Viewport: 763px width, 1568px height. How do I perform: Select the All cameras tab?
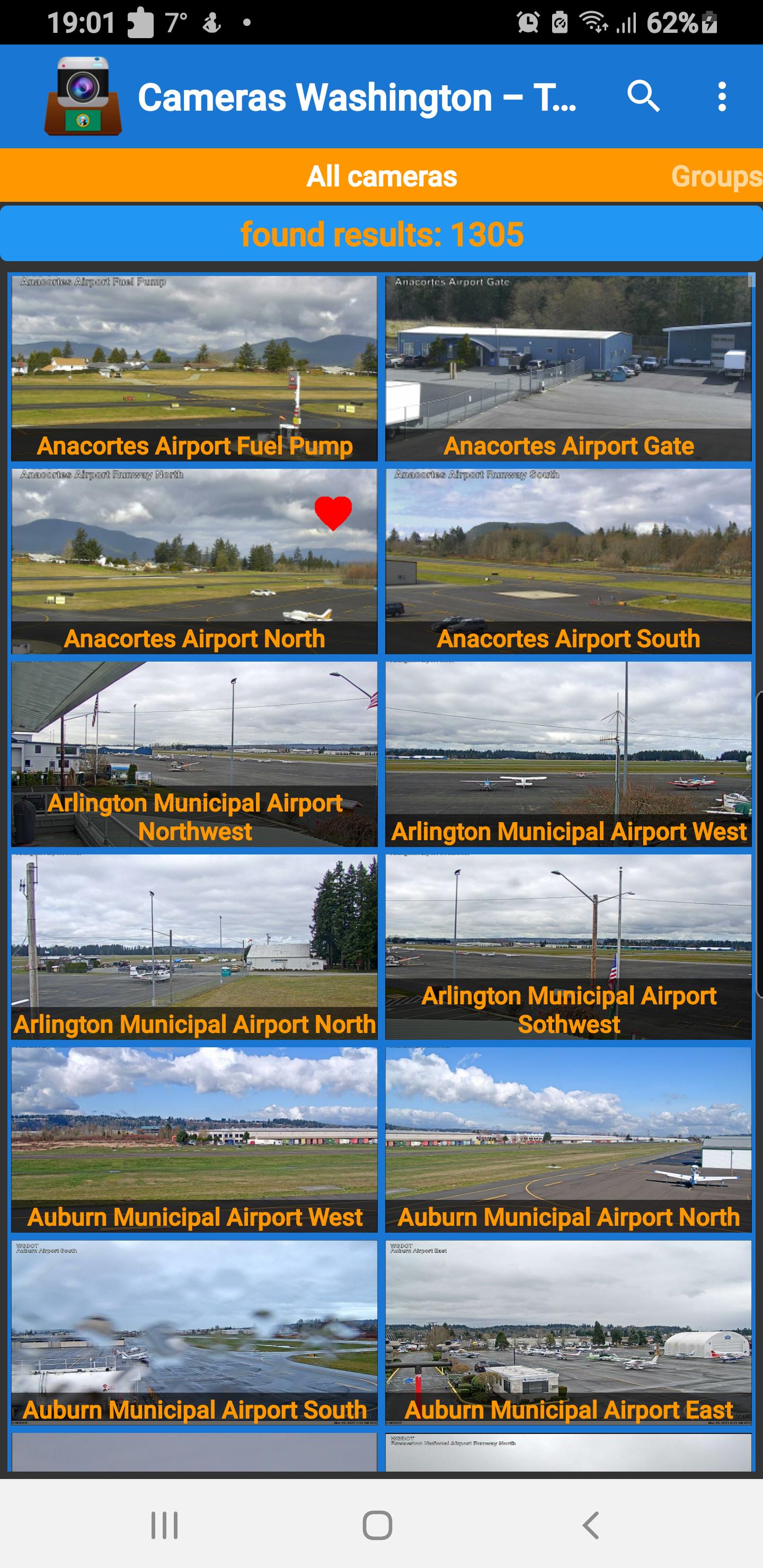coord(381,176)
